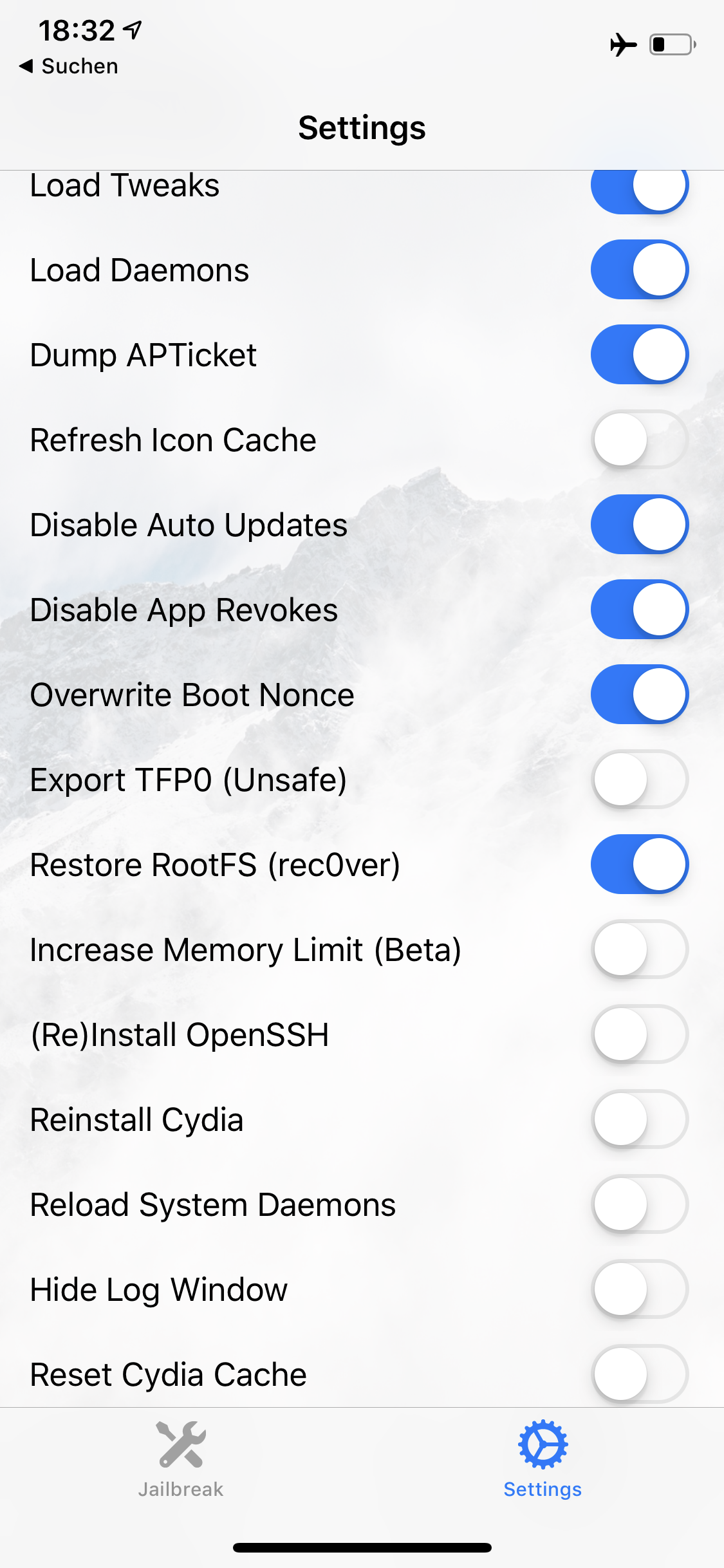Turn on Increase Memory Limit (Beta)
724x1568 pixels.
coord(639,949)
